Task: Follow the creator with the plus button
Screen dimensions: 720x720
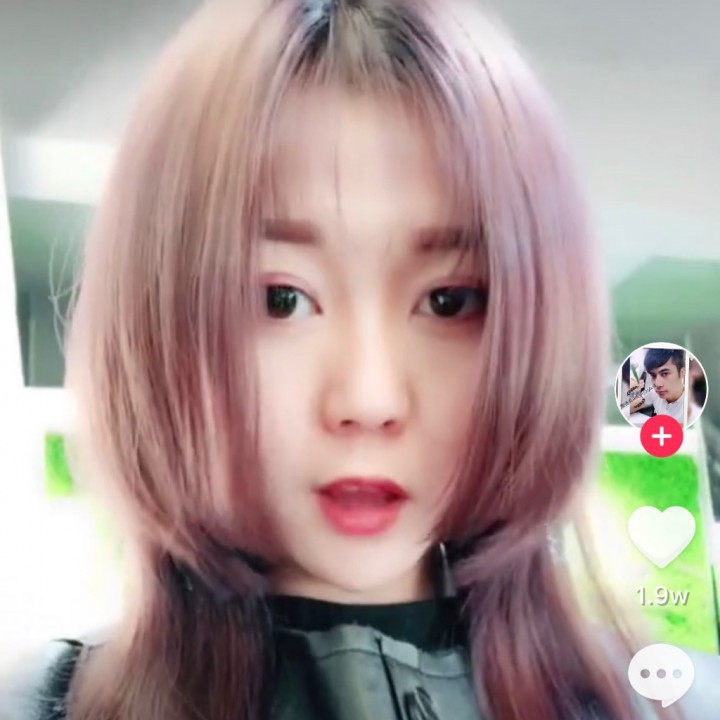Action: coord(661,436)
